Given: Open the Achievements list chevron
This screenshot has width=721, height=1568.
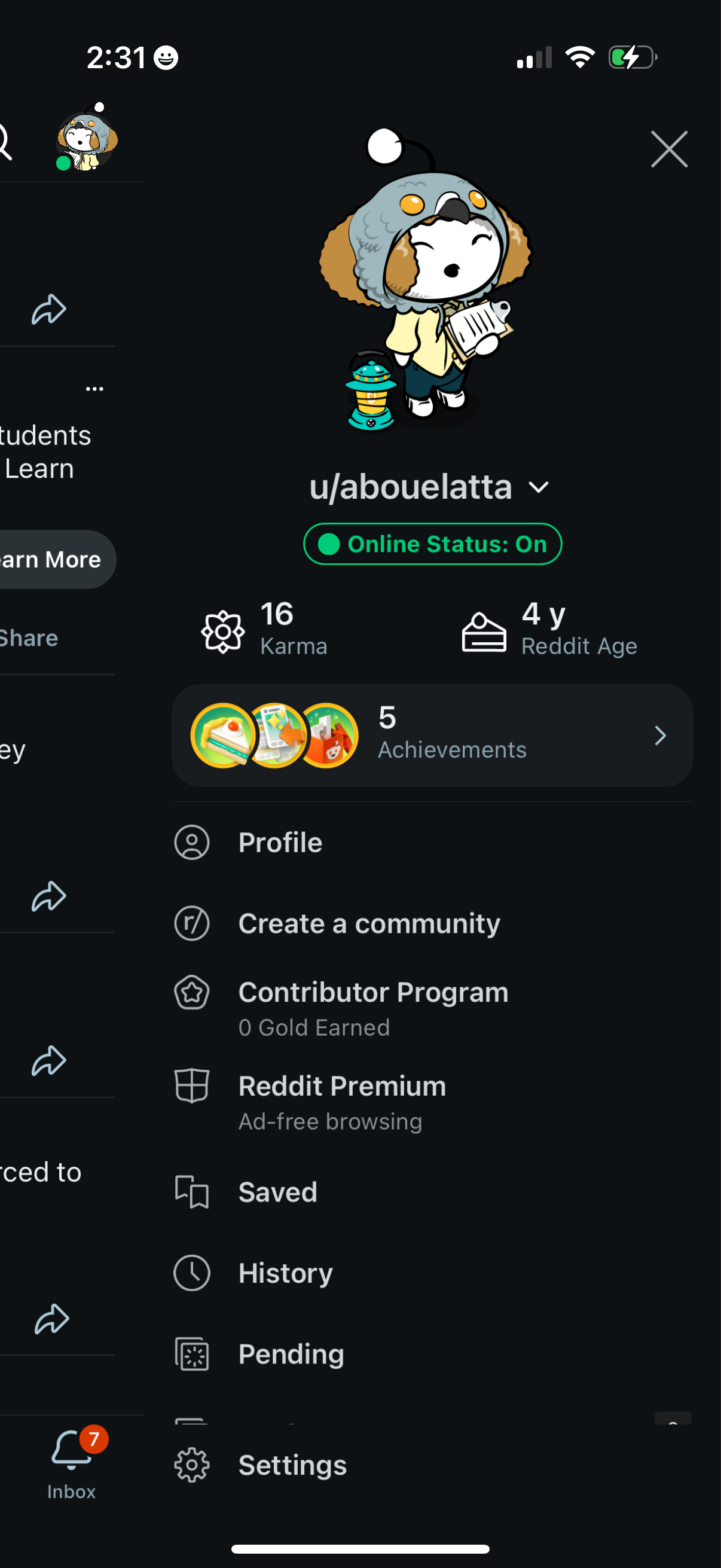Looking at the screenshot, I should point(661,736).
